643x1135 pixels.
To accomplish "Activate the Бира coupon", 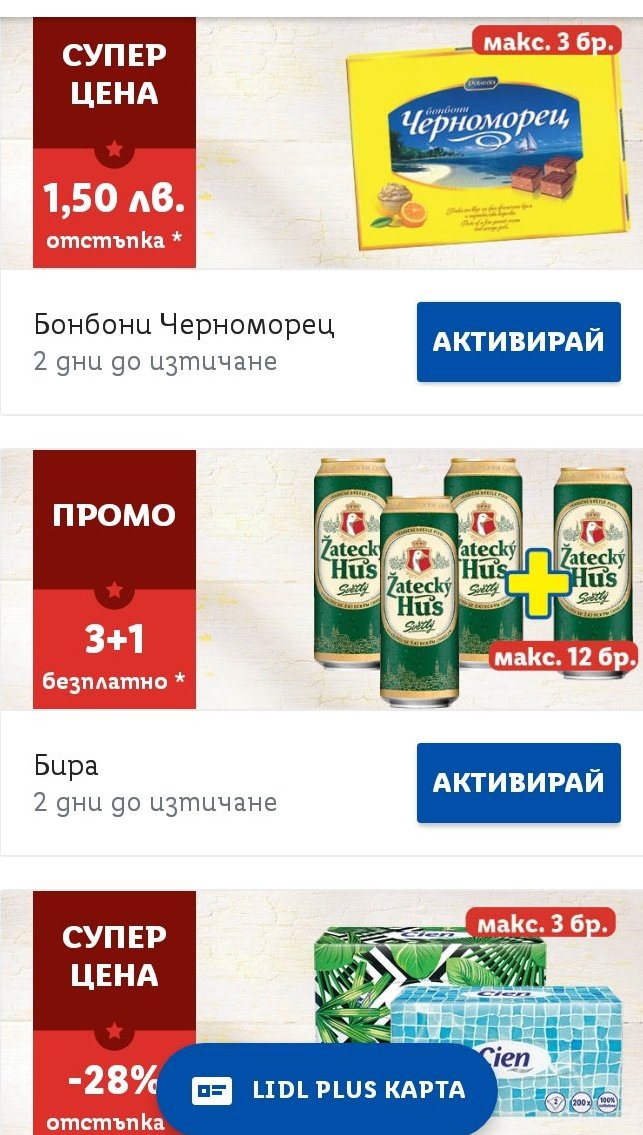I will [518, 783].
